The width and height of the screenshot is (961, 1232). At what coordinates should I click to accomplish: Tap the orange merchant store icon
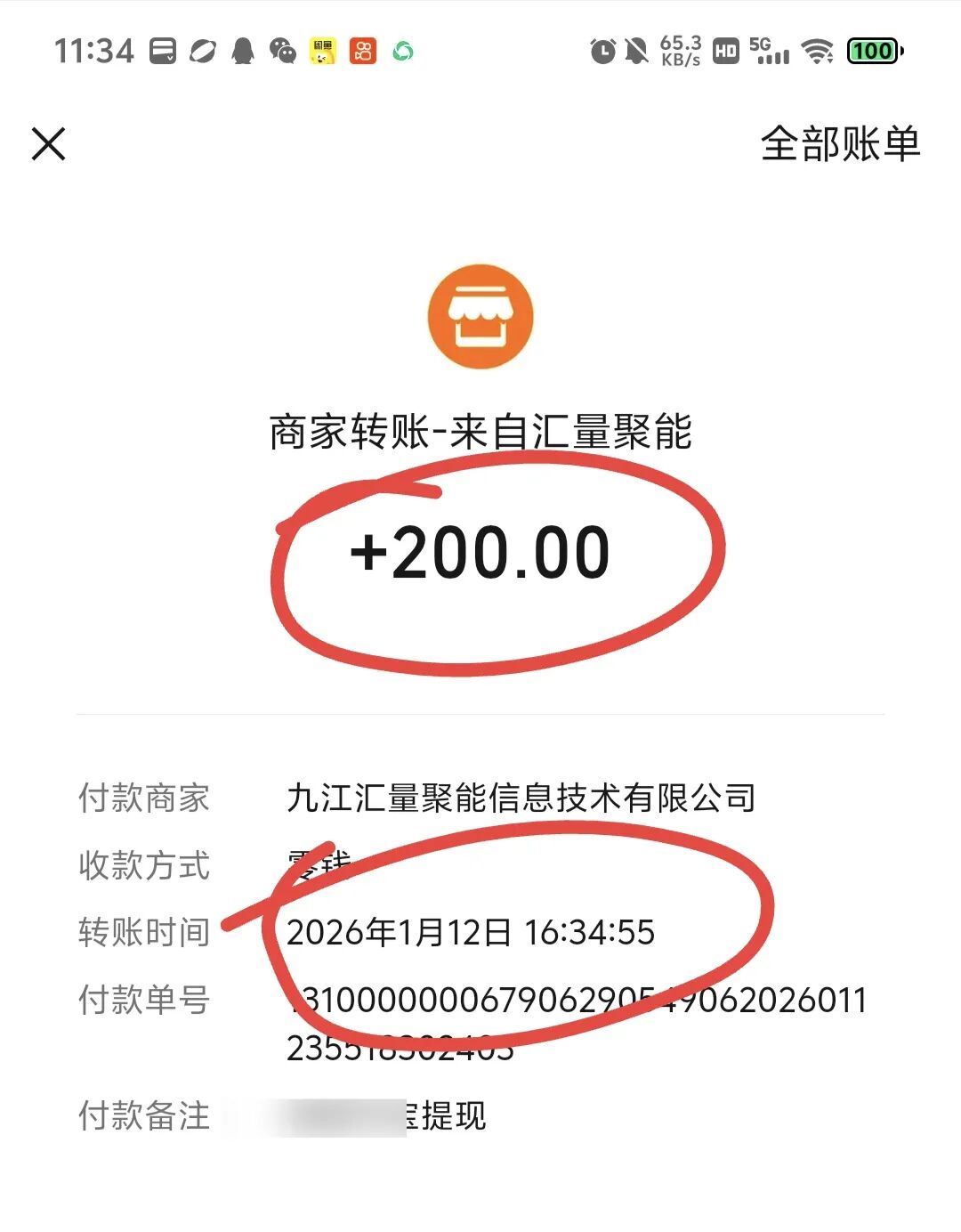coord(480,318)
